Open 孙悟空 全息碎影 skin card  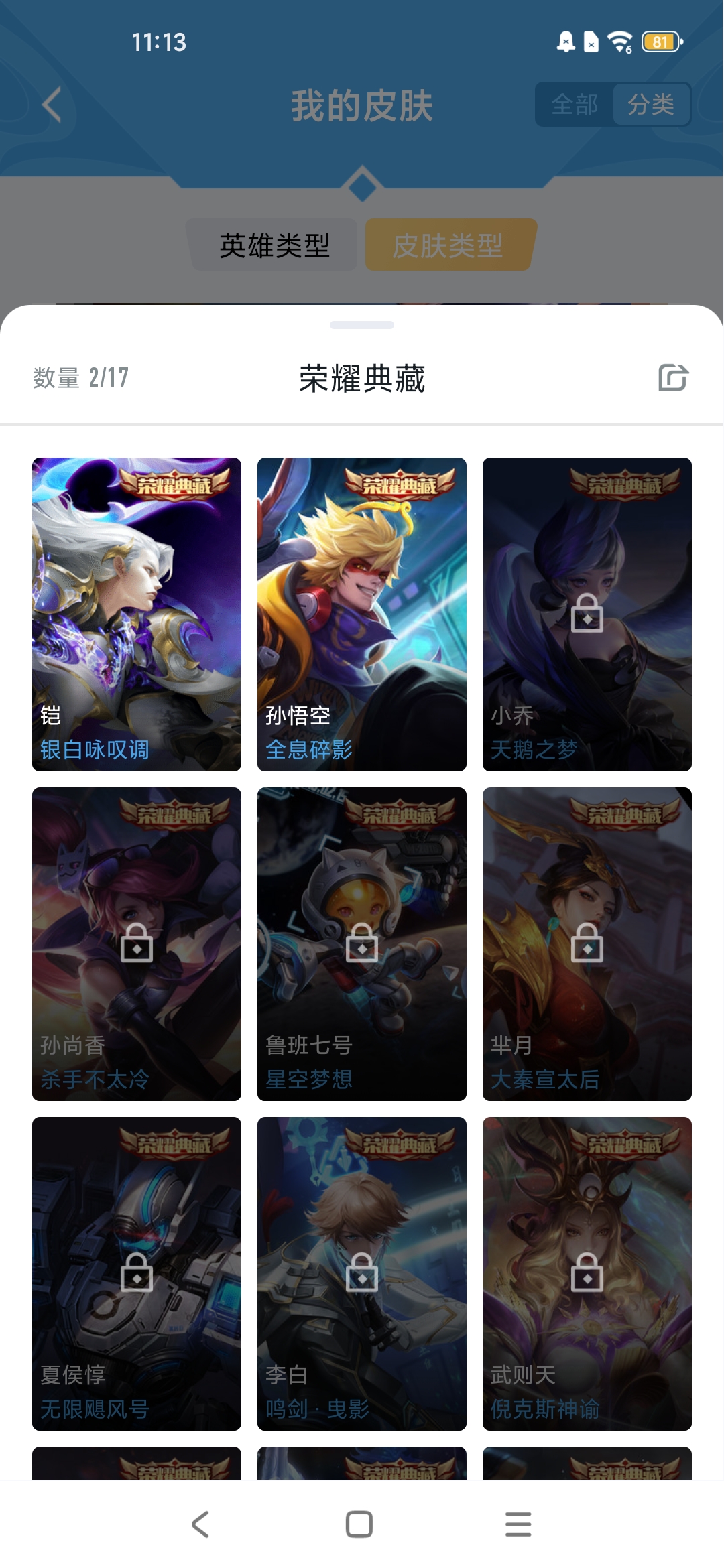tap(362, 614)
